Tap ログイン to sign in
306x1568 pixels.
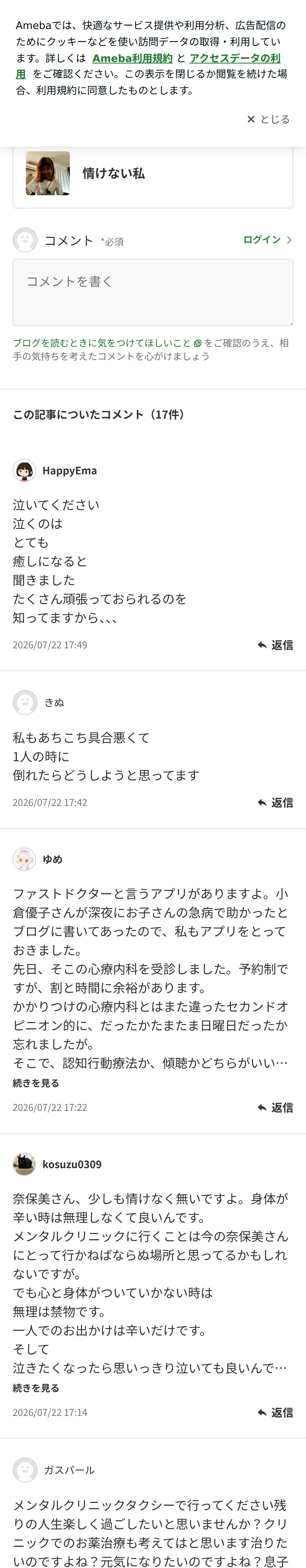click(267, 240)
